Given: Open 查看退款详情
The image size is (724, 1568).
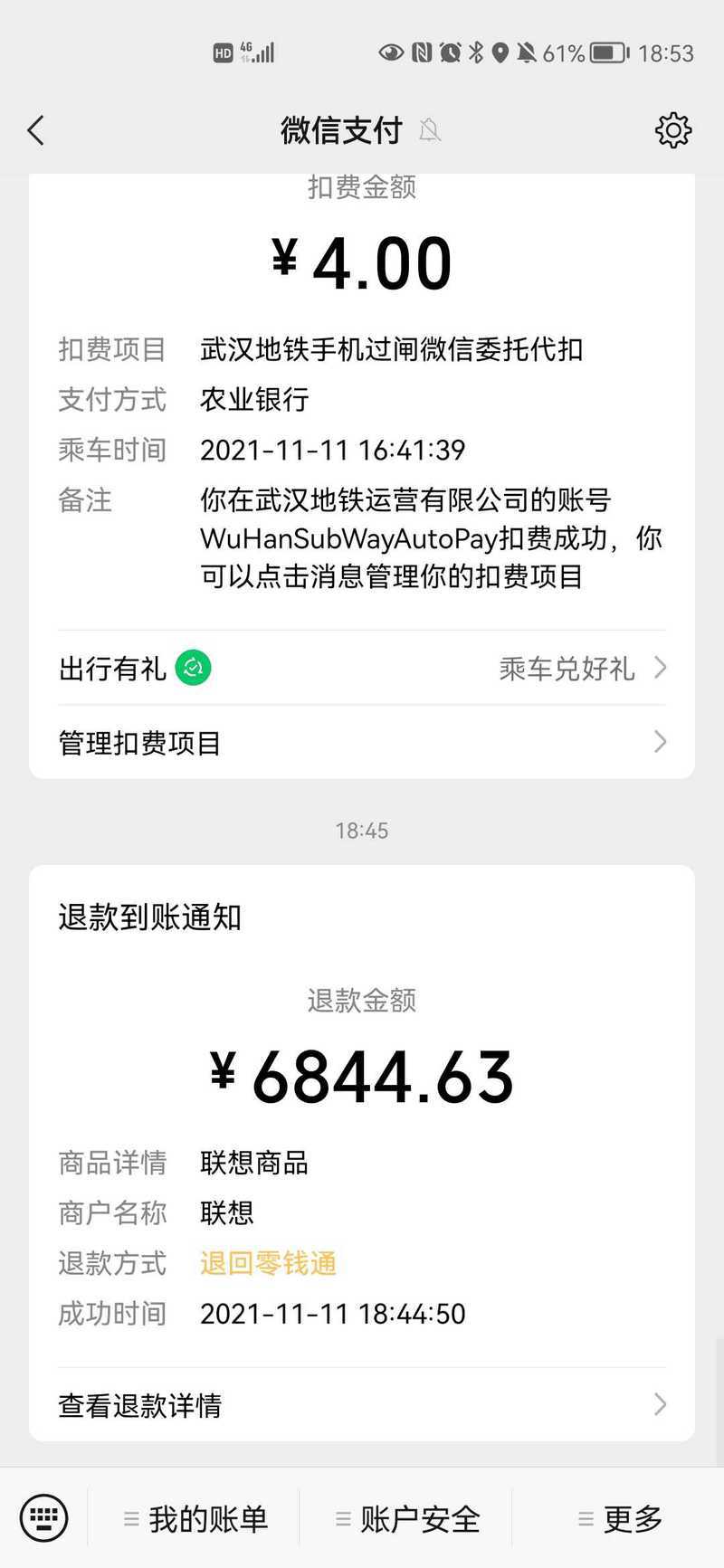Looking at the screenshot, I should (x=362, y=1404).
